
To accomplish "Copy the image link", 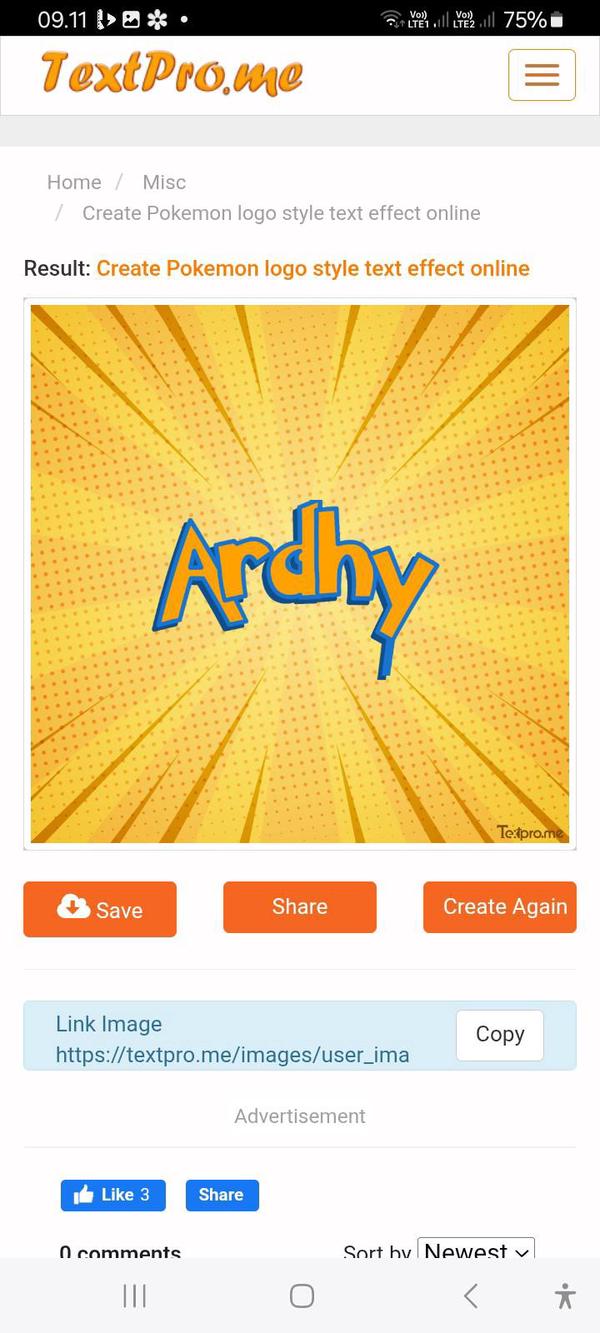I will (x=499, y=1034).
